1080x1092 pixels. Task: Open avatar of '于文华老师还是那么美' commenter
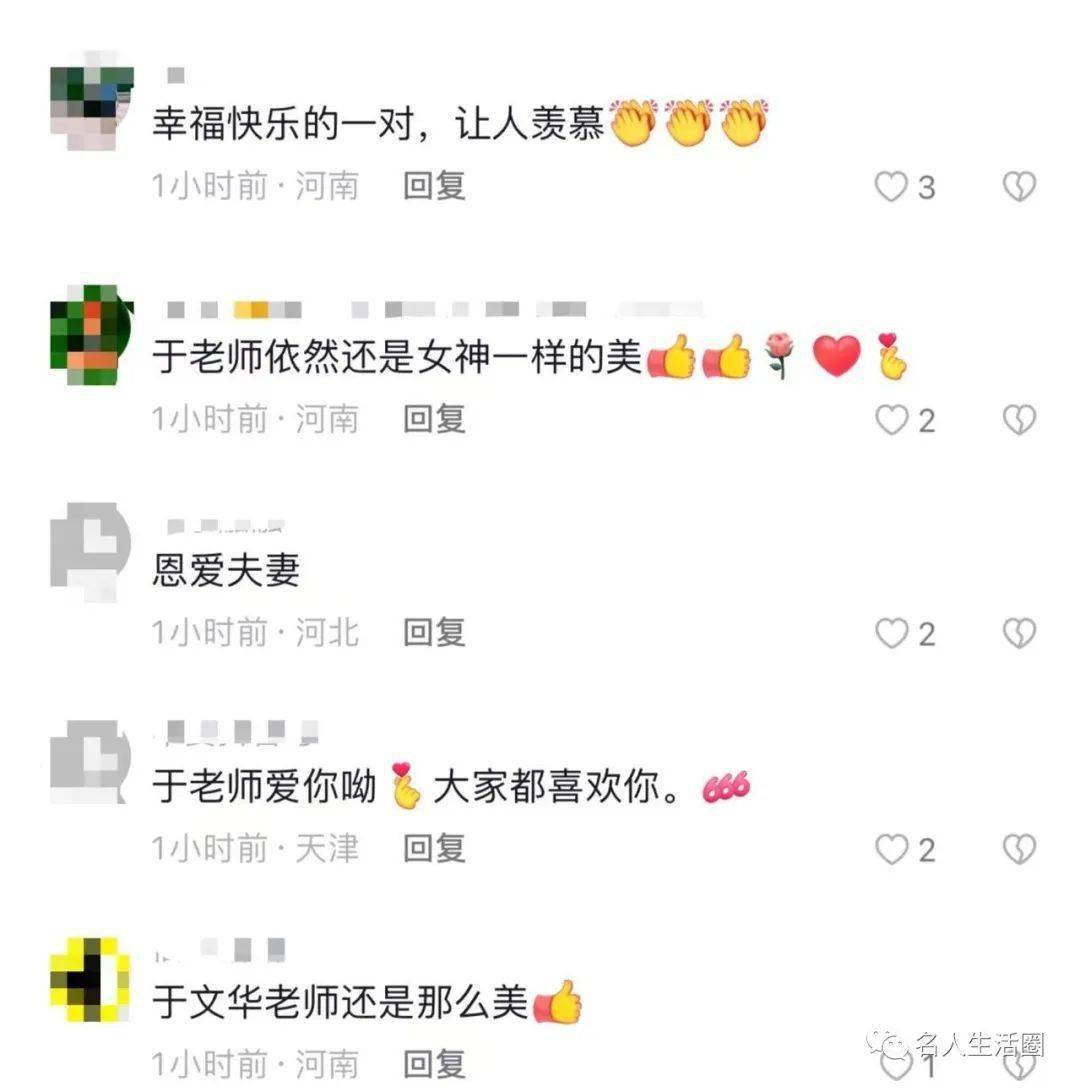(91, 980)
